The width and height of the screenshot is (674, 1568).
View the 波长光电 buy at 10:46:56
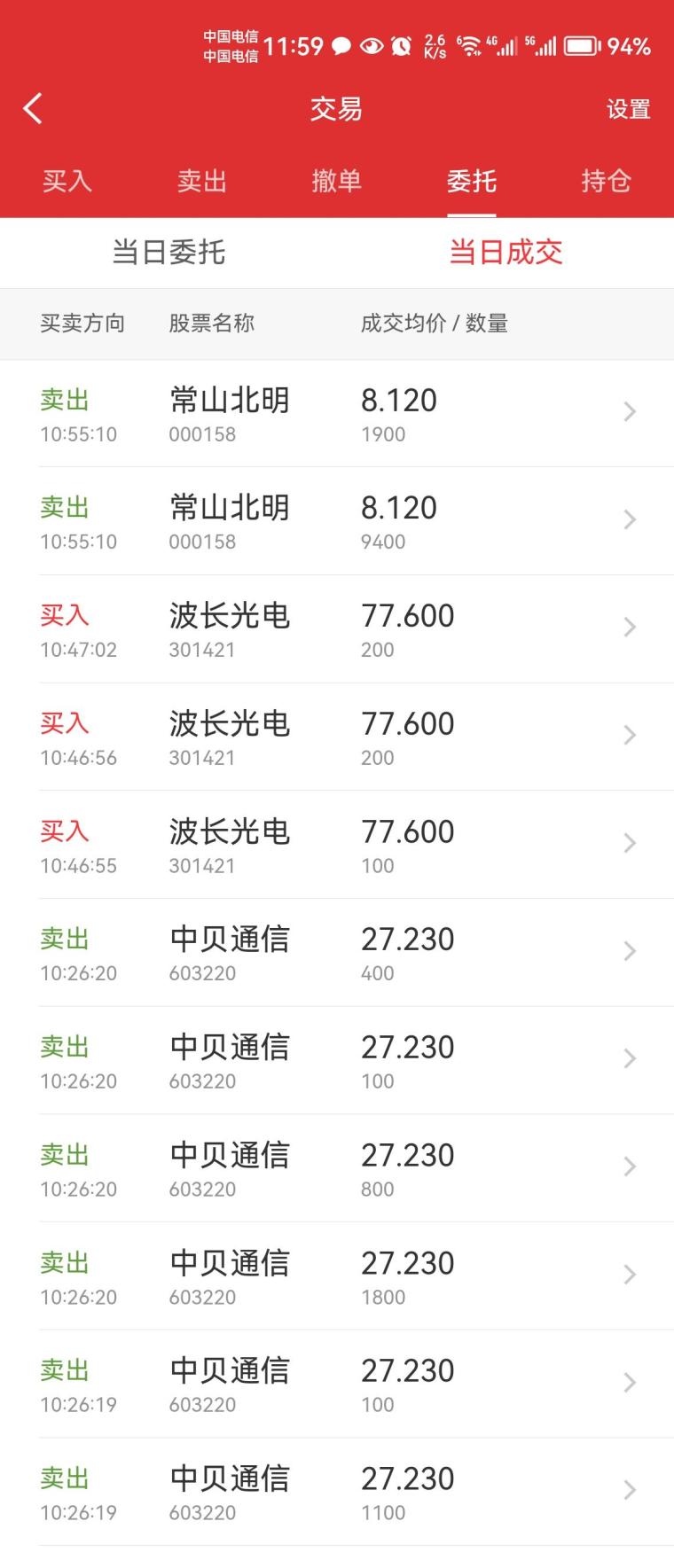click(x=337, y=737)
